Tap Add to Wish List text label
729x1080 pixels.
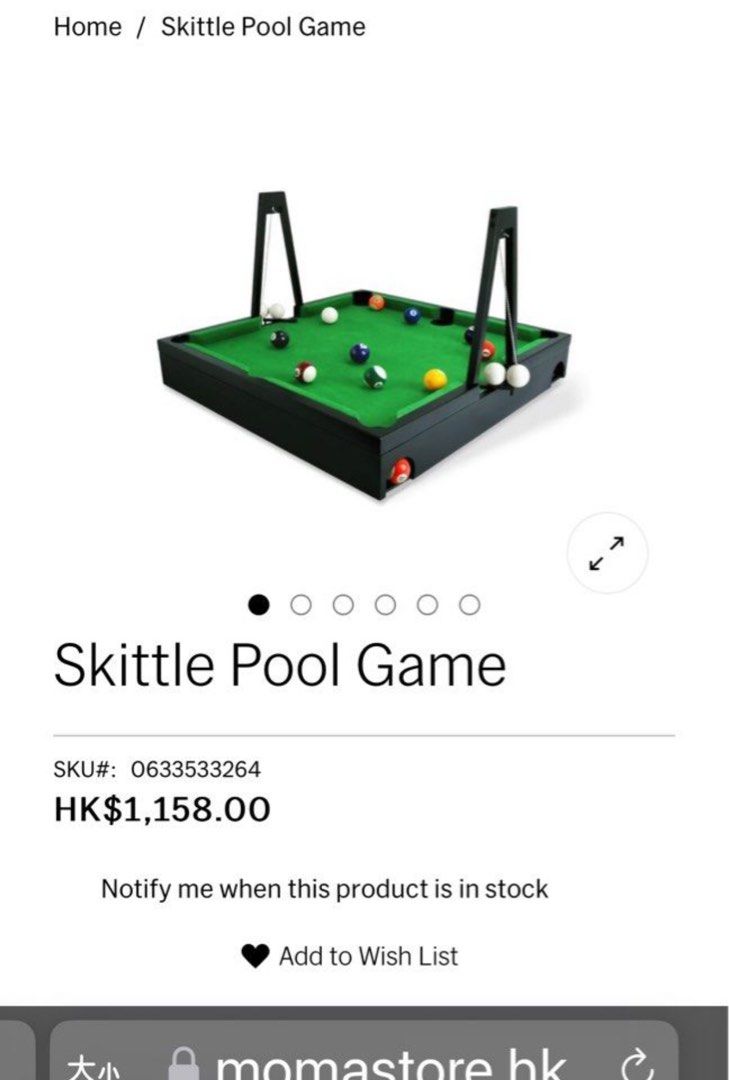tap(368, 955)
